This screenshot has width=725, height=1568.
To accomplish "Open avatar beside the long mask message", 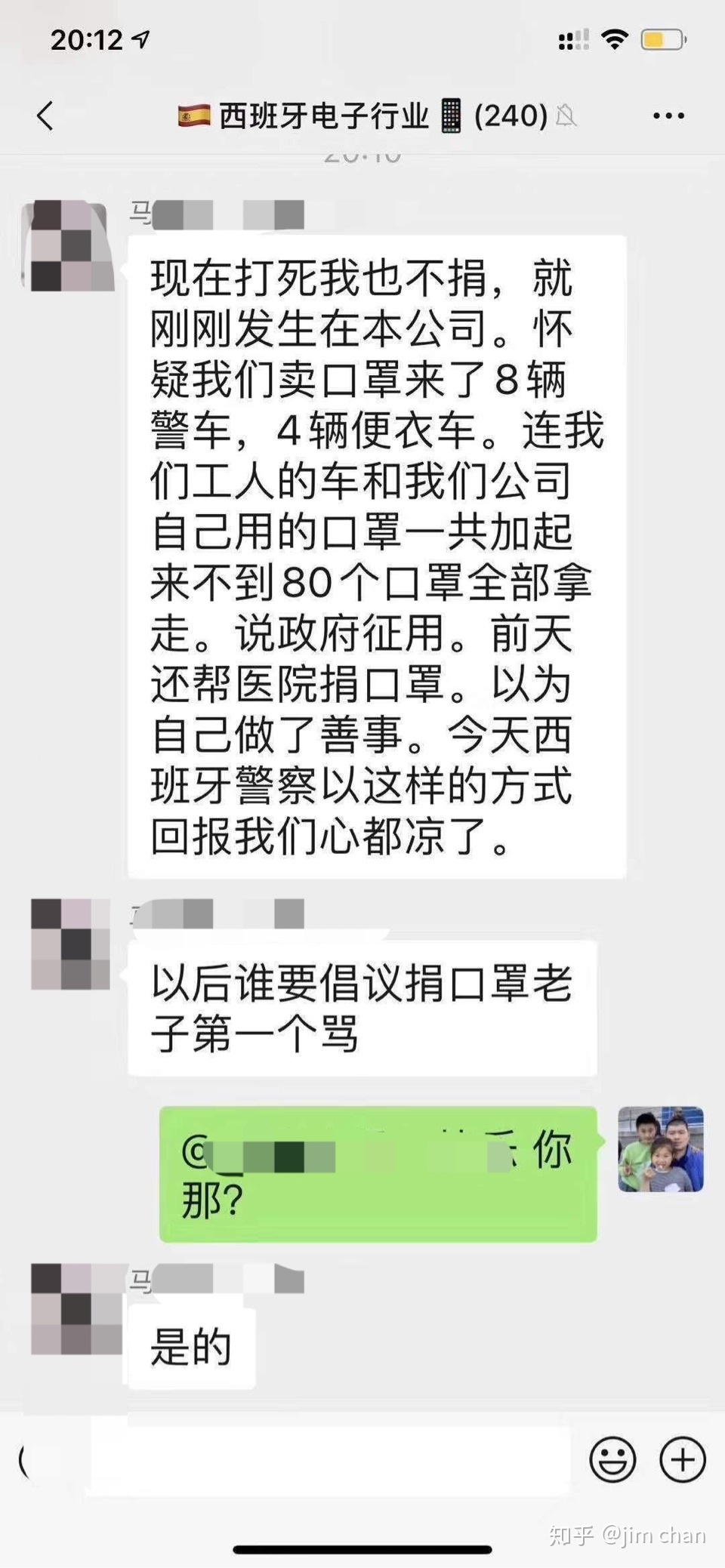I will coord(68,246).
